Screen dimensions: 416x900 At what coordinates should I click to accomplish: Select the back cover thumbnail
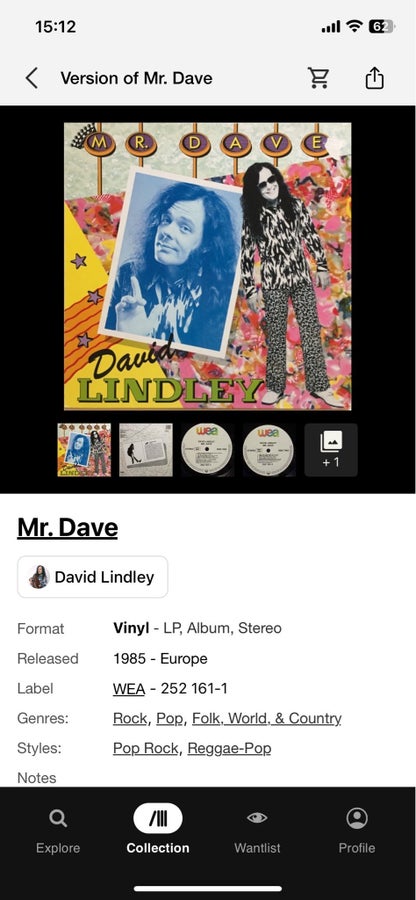pyautogui.click(x=146, y=450)
